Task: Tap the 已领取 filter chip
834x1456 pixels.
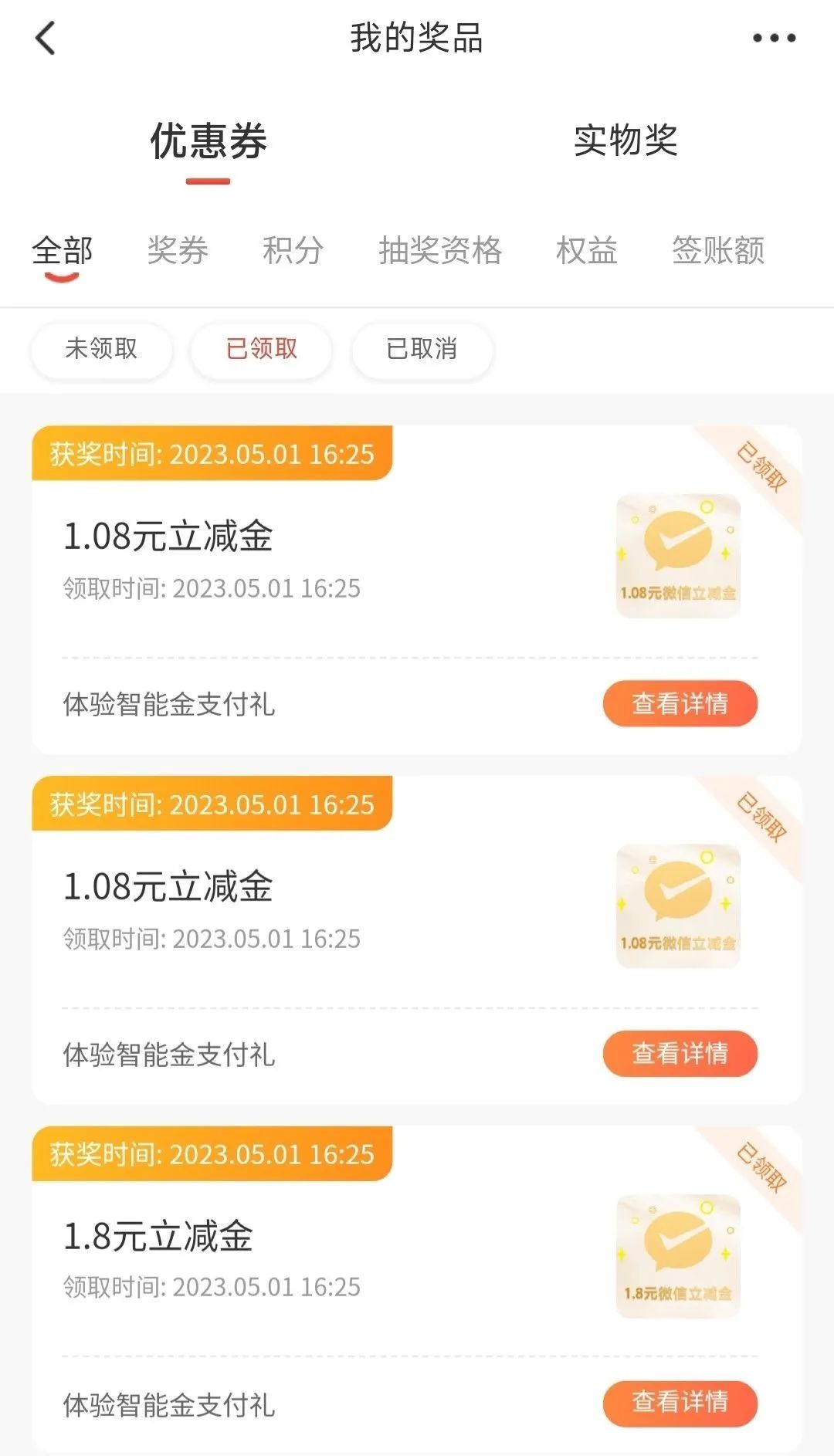Action: pyautogui.click(x=262, y=349)
